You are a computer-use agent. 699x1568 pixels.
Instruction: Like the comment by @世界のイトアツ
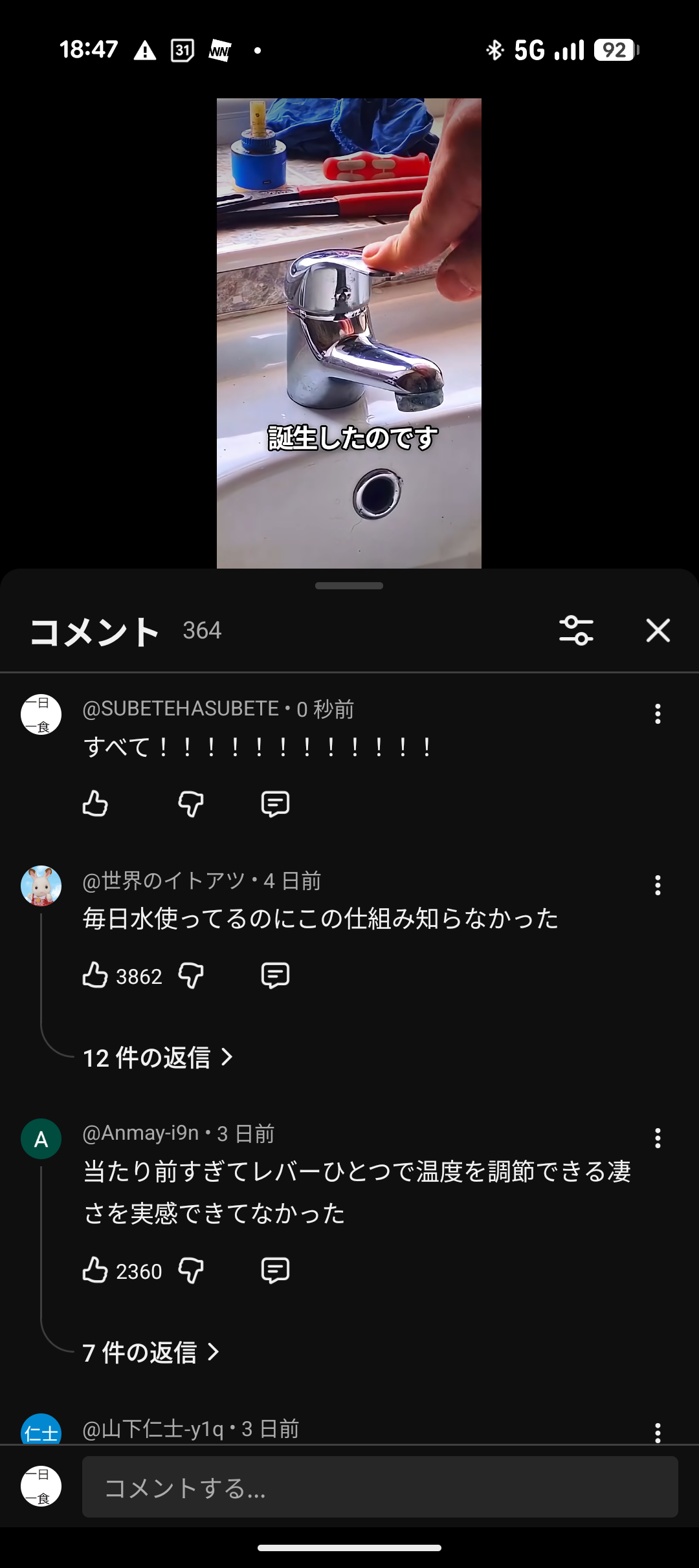pos(95,975)
